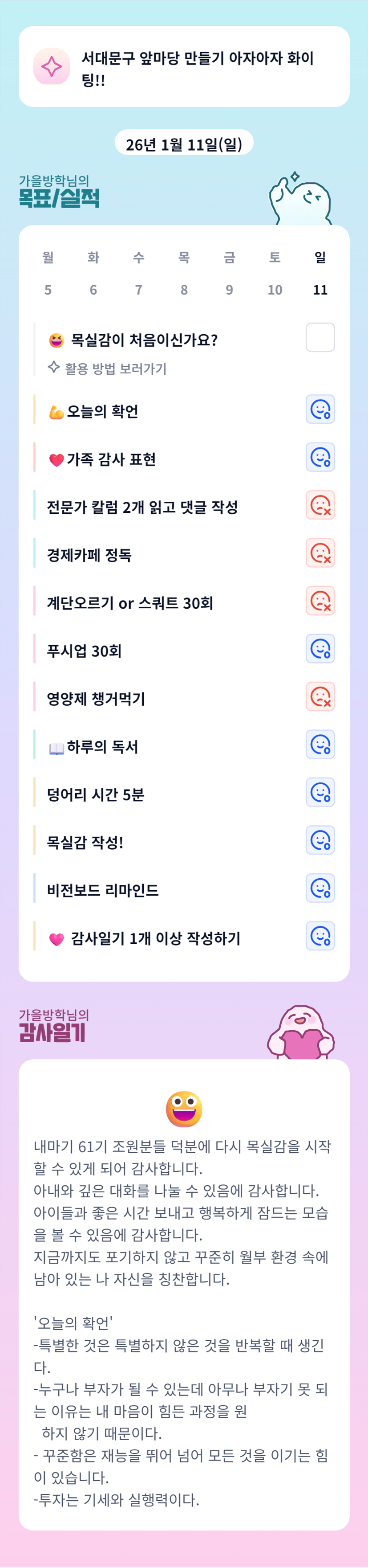This screenshot has height=1568, width=368.
Task: Tap the blue face for 푸시업 30회
Action: [320, 649]
